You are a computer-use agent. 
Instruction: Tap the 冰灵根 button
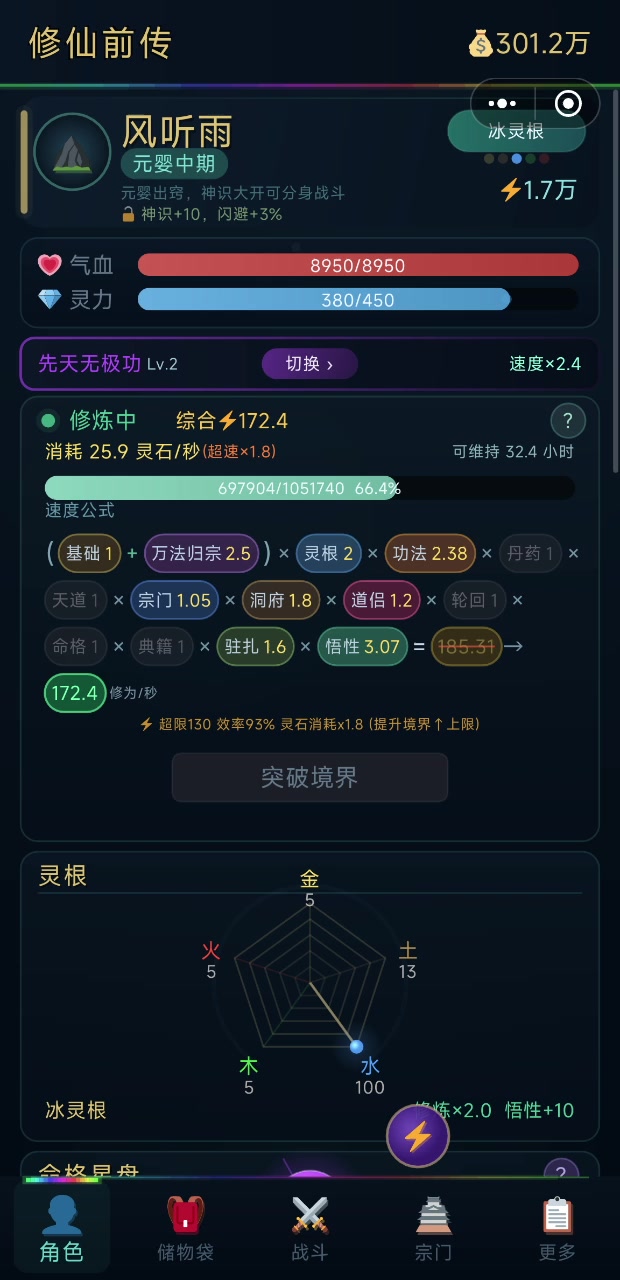pos(516,133)
